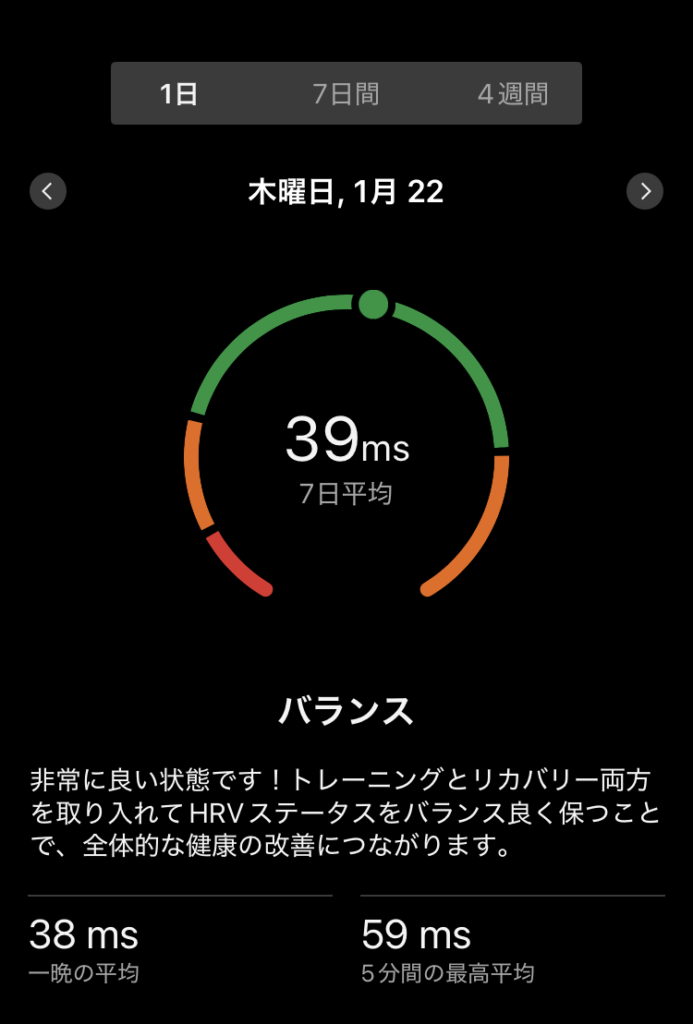Select the 1日 view tab
693x1024 pixels.
point(179,94)
